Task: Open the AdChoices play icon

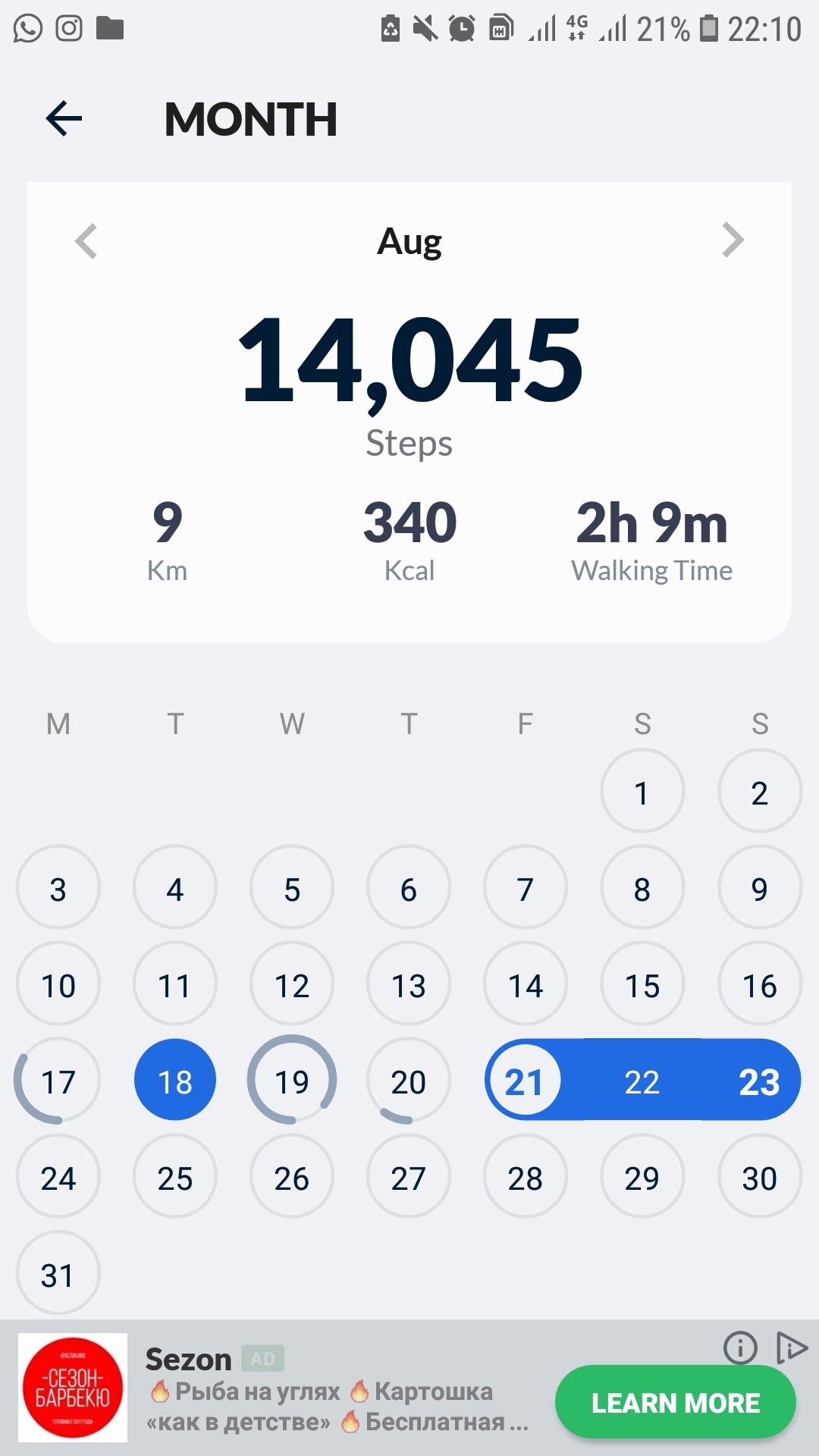Action: pos(792,1348)
